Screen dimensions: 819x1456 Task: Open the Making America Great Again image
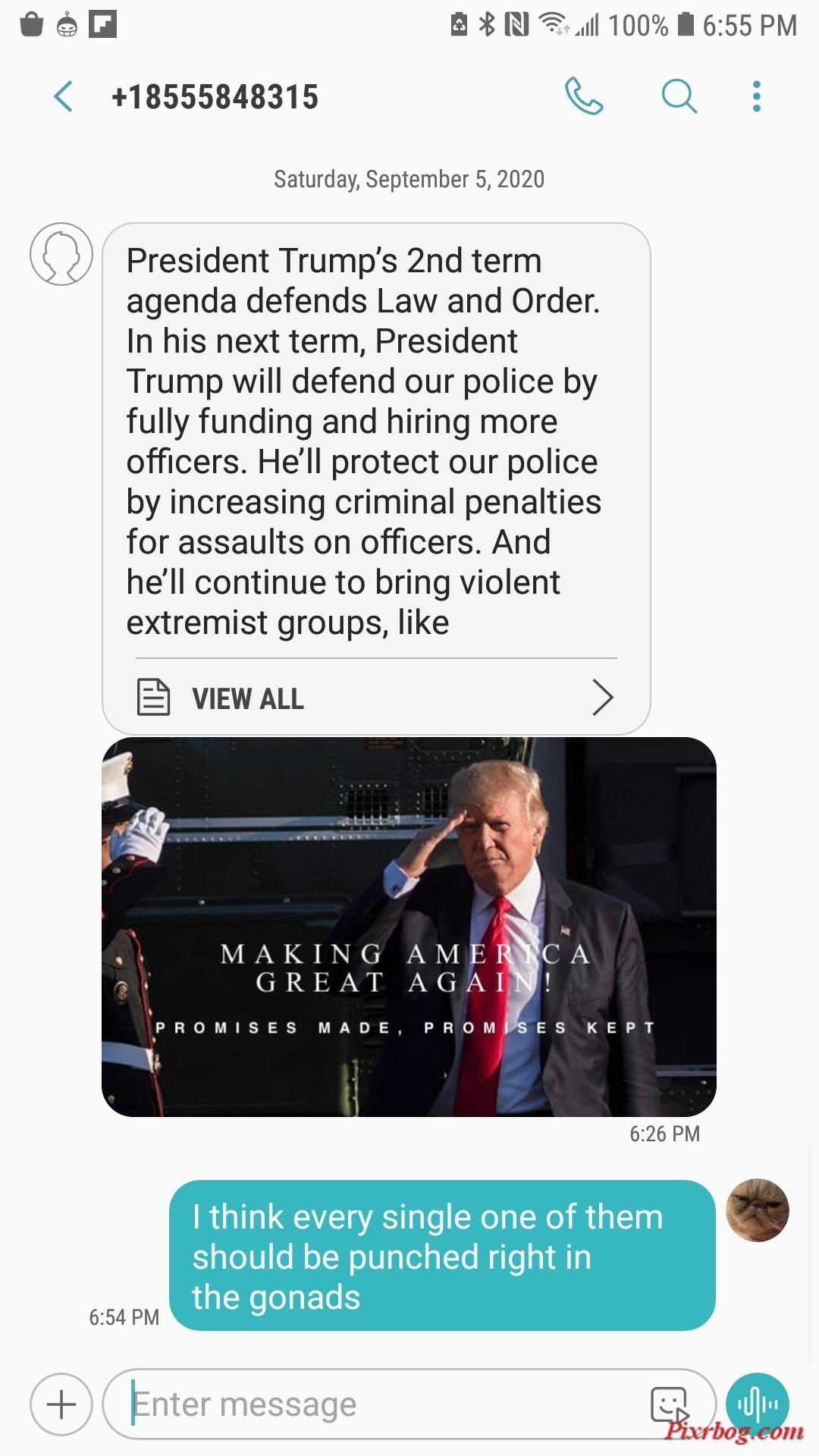click(409, 927)
